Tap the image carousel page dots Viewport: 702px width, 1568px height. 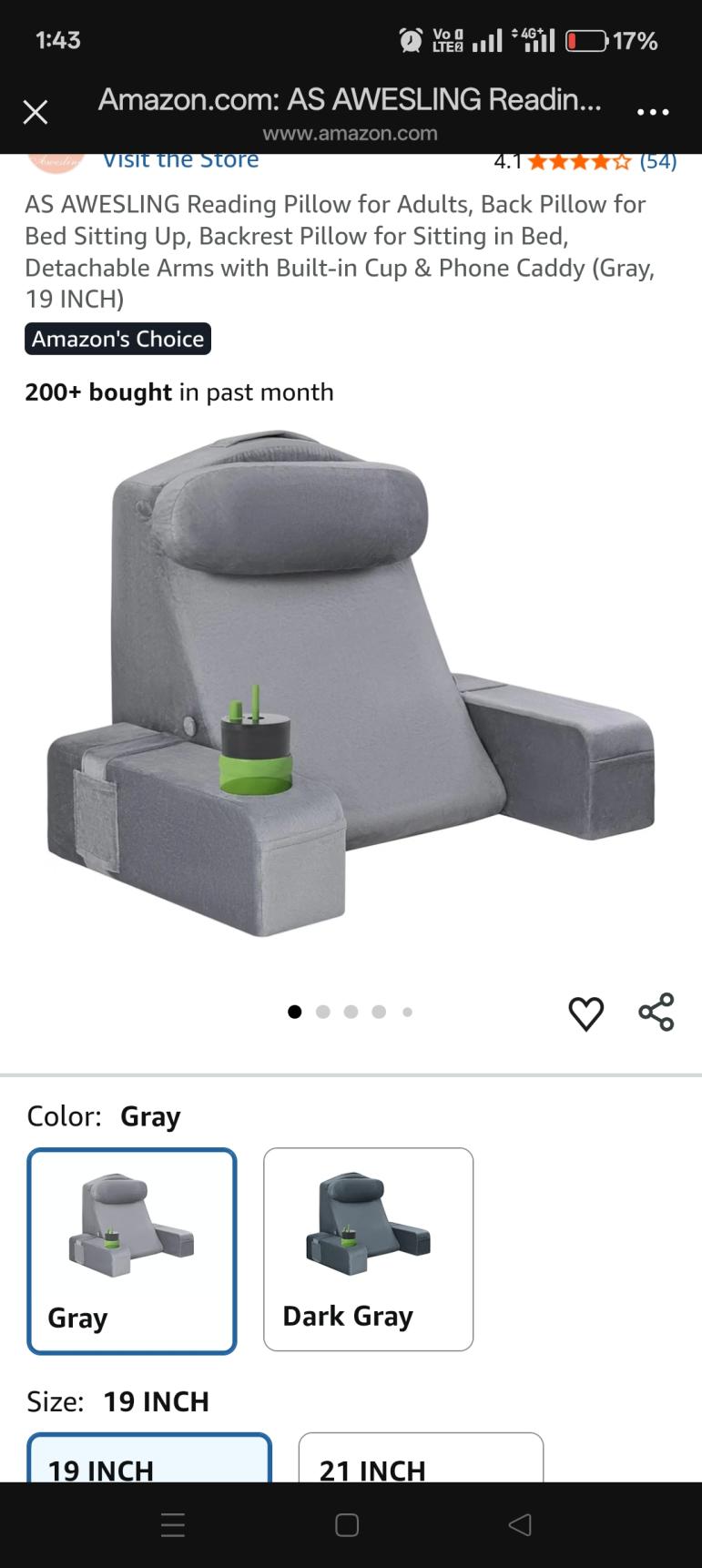coord(351,1012)
